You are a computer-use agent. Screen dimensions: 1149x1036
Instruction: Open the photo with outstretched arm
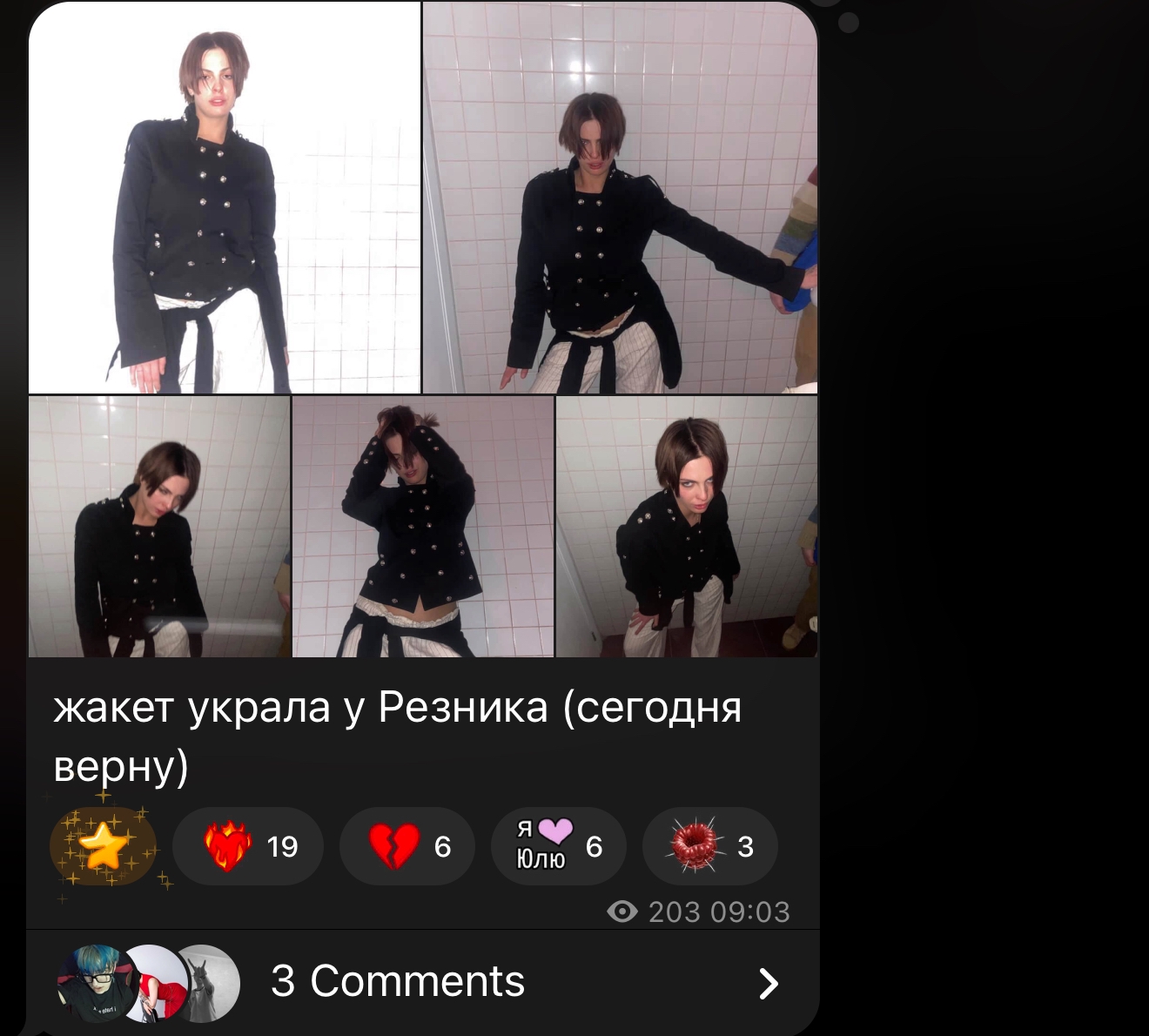[x=621, y=198]
